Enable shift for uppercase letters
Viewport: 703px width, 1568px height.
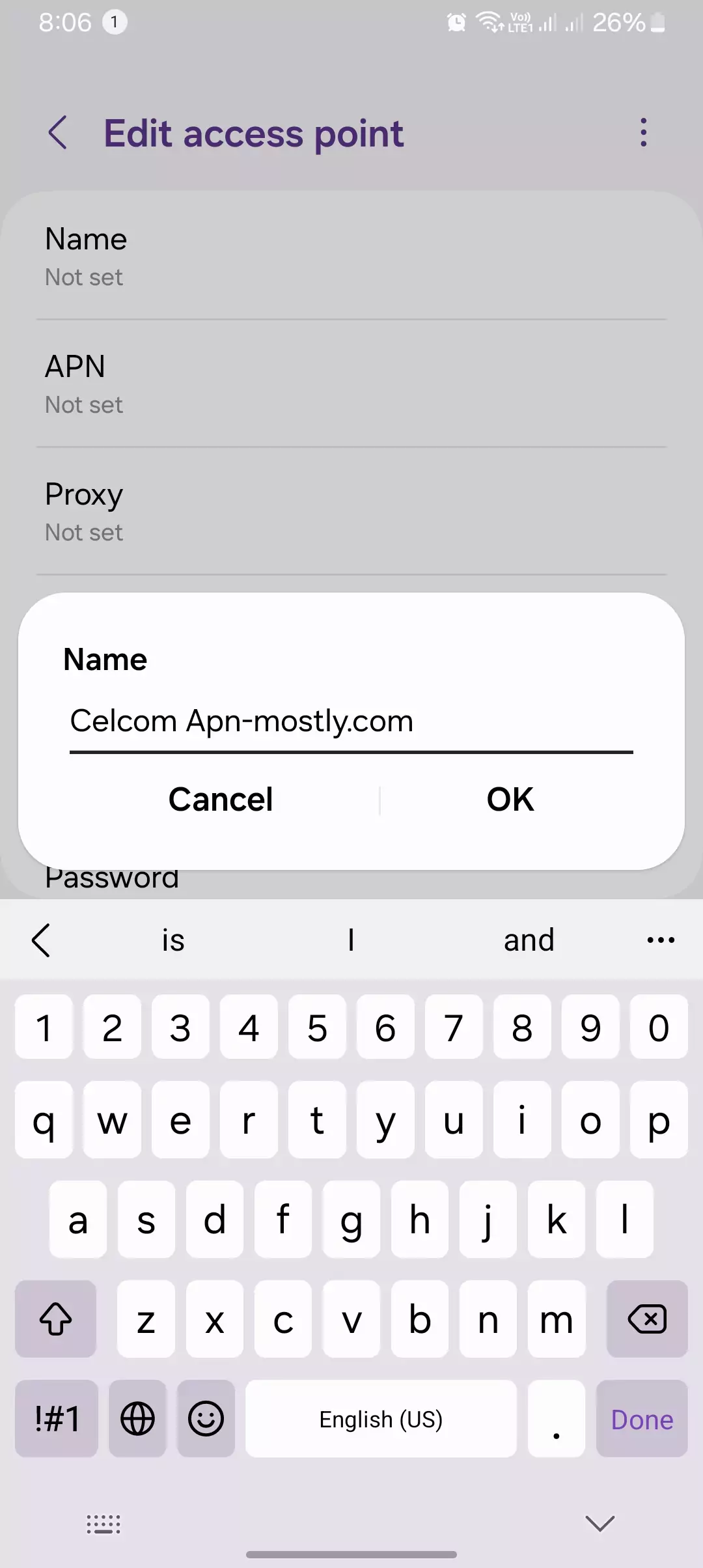[x=56, y=1319]
